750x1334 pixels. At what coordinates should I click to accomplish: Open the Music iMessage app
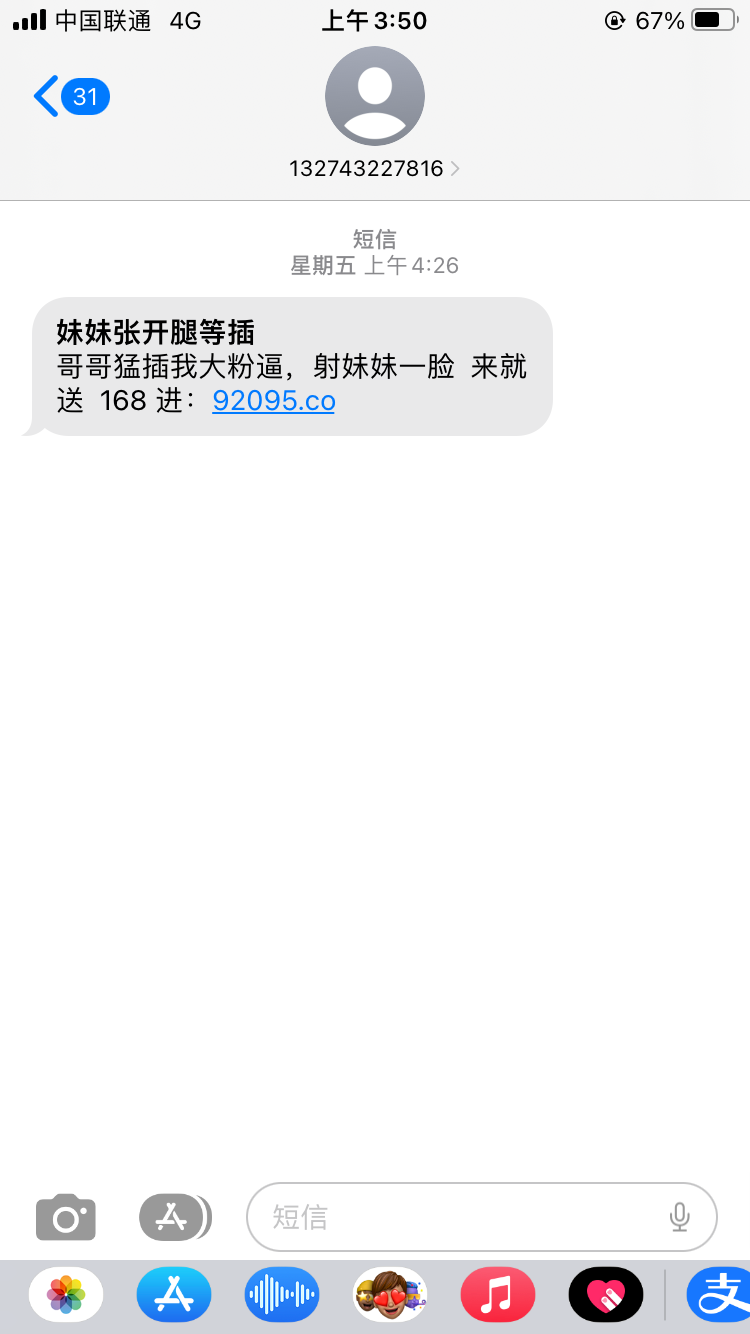(497, 1295)
